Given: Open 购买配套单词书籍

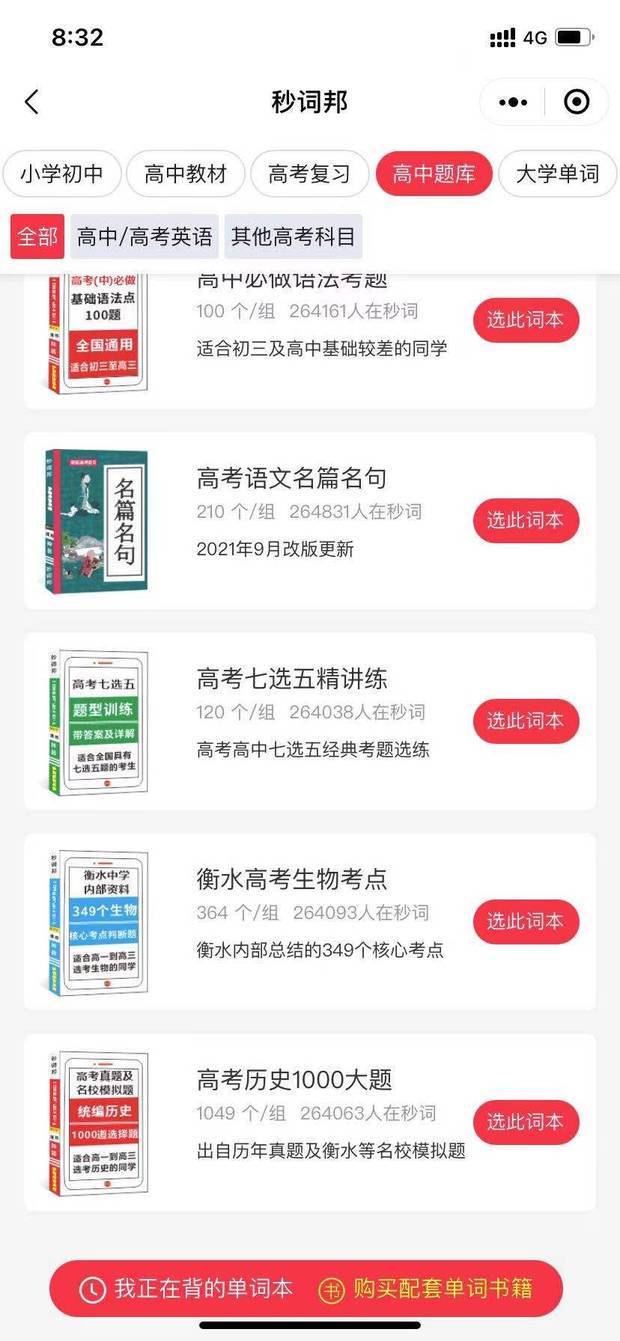Looking at the screenshot, I should pyautogui.click(x=427, y=1289).
